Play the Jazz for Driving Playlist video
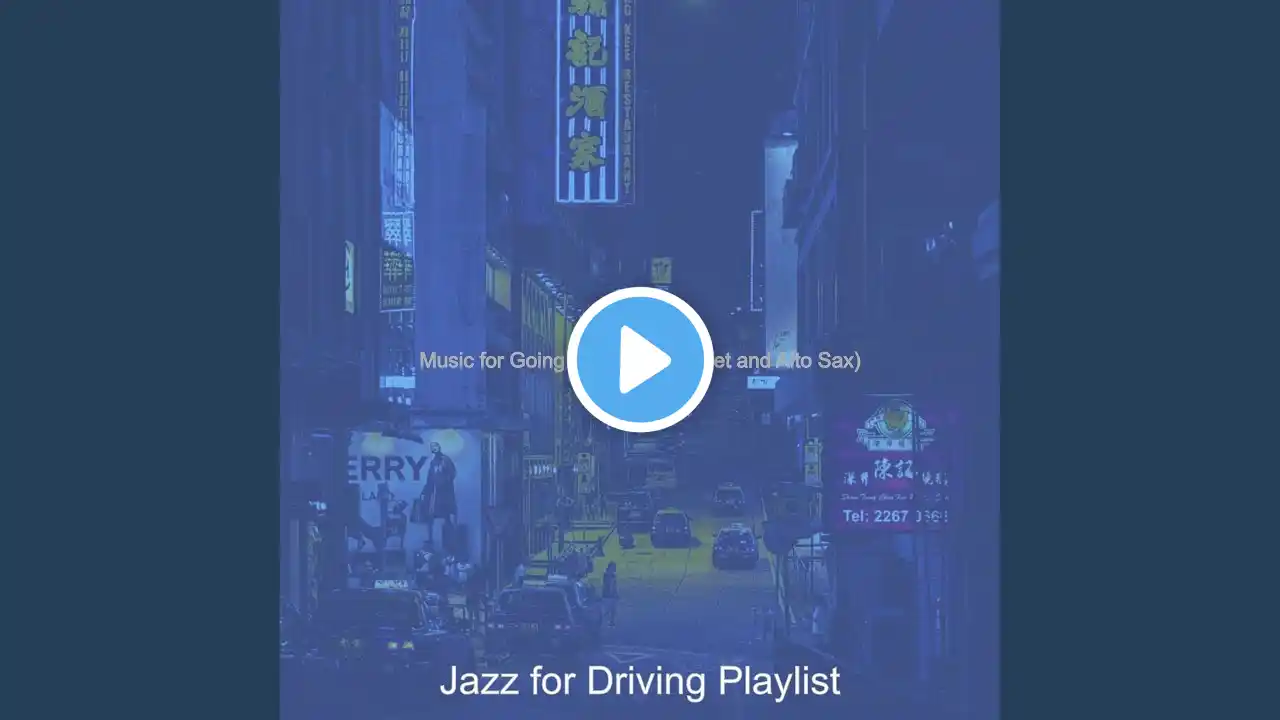1280x720 pixels. 640,360
